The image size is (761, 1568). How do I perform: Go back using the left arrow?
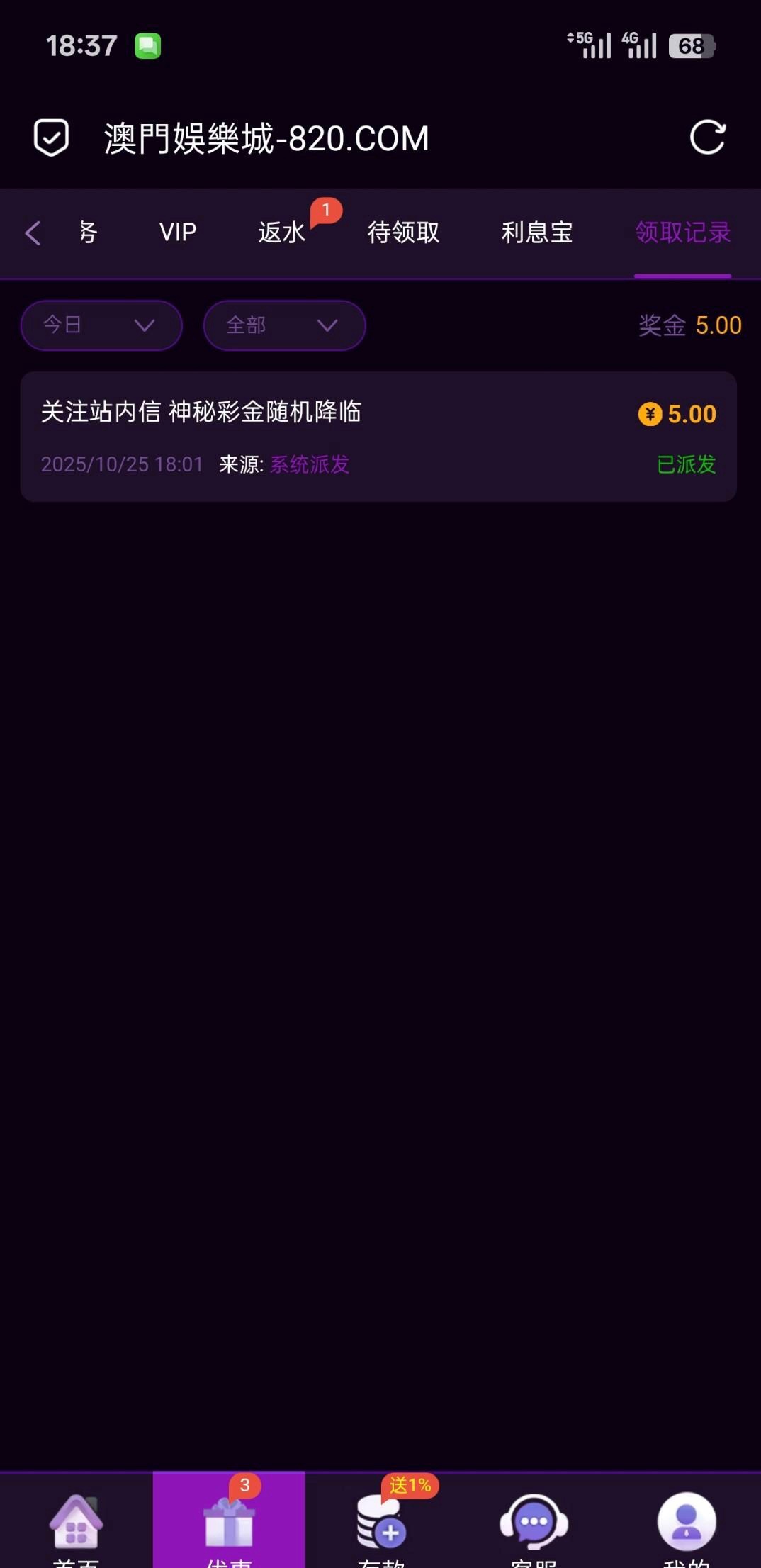point(33,233)
